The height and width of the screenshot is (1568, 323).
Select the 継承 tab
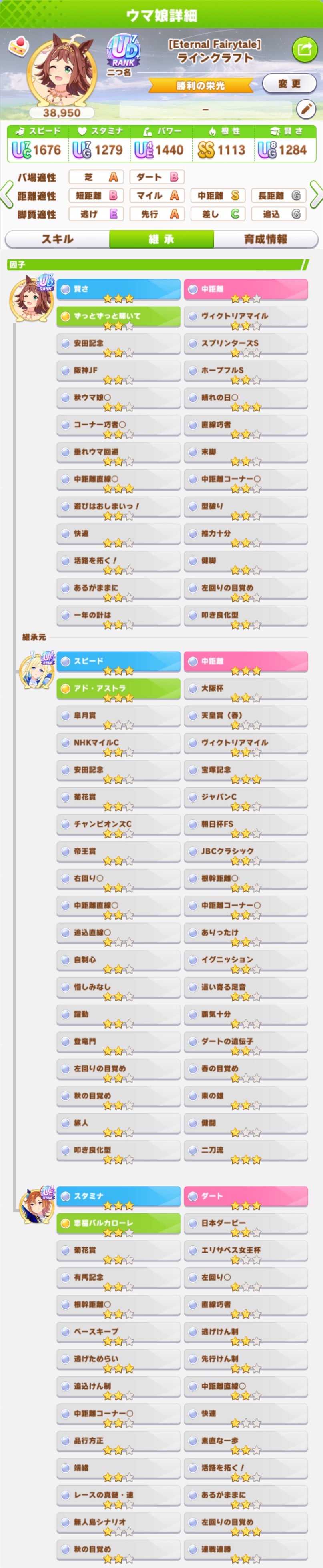[161, 239]
